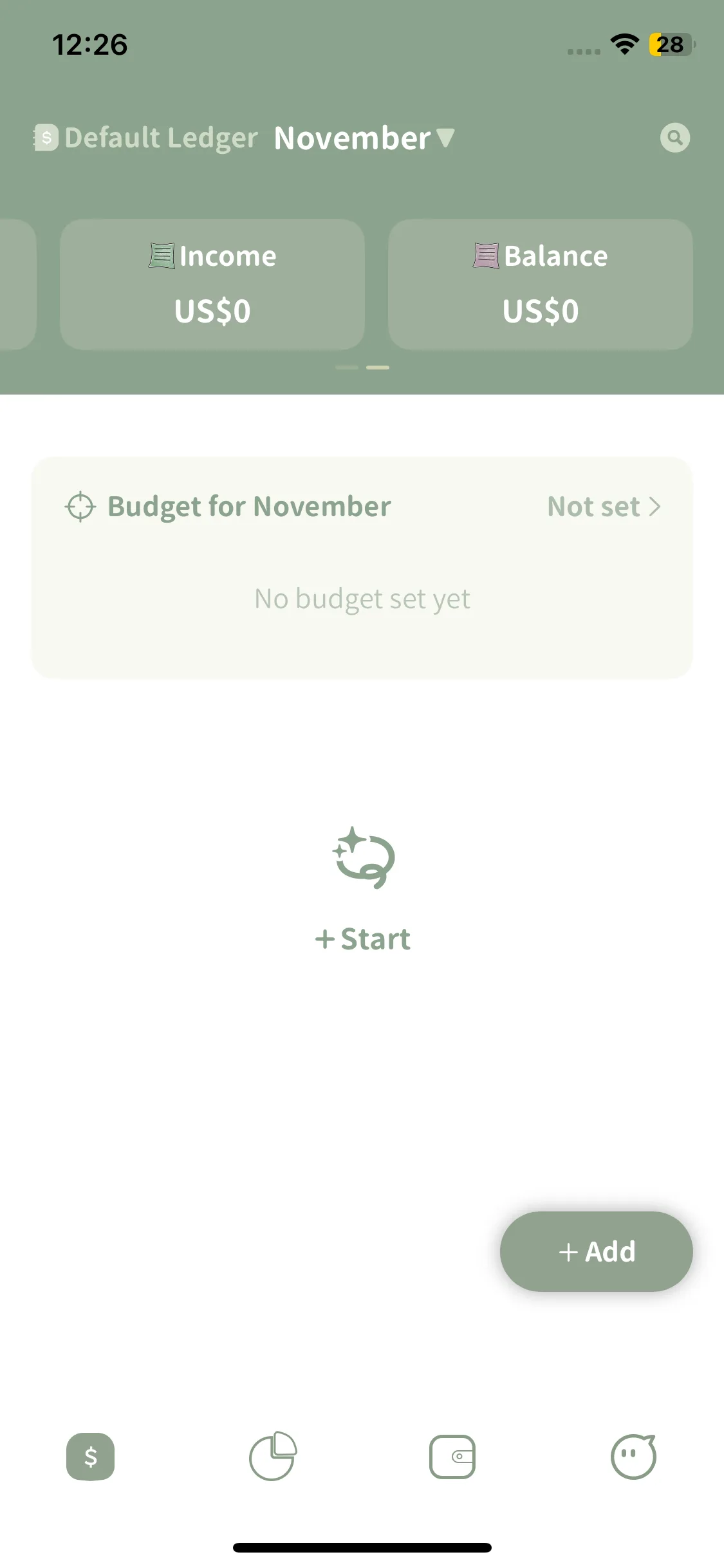Open the November month dropdown
Image resolution: width=724 pixels, height=1568 pixels.
point(364,138)
